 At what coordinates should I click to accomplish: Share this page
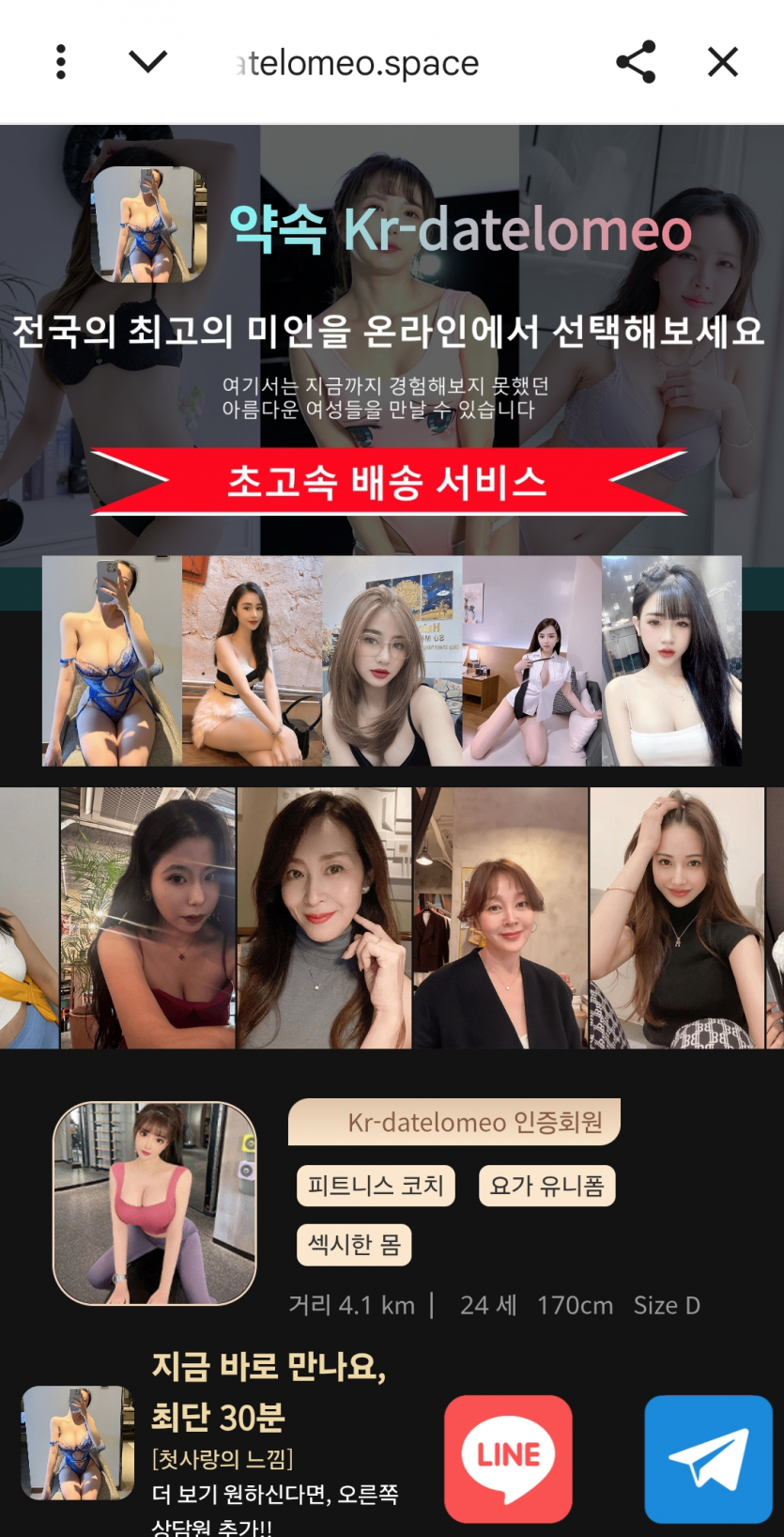pyautogui.click(x=636, y=62)
